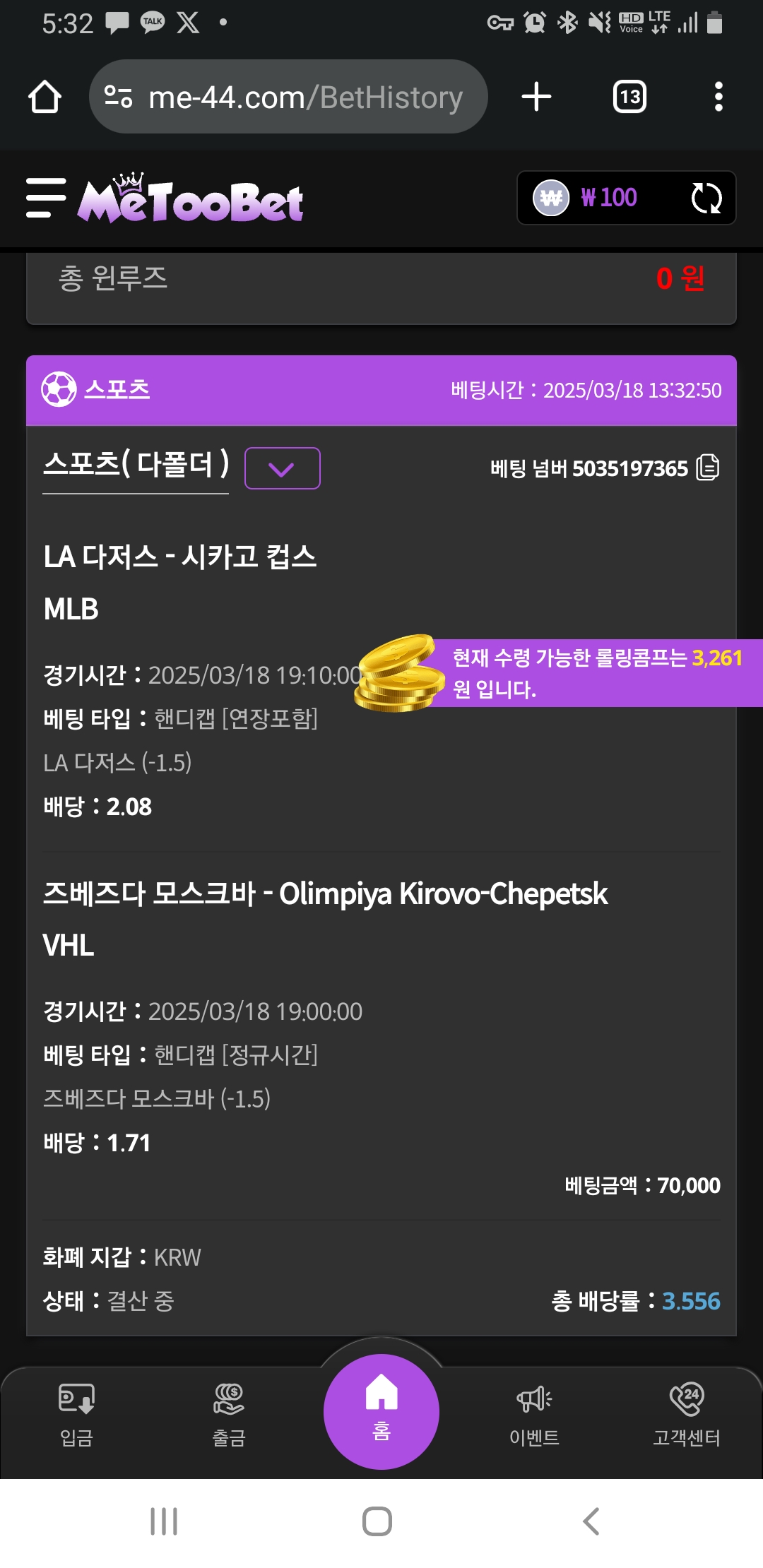Image resolution: width=763 pixels, height=1568 pixels.
Task: Expand the 스포츠(다폴더) dropdown arrow
Action: [282, 468]
